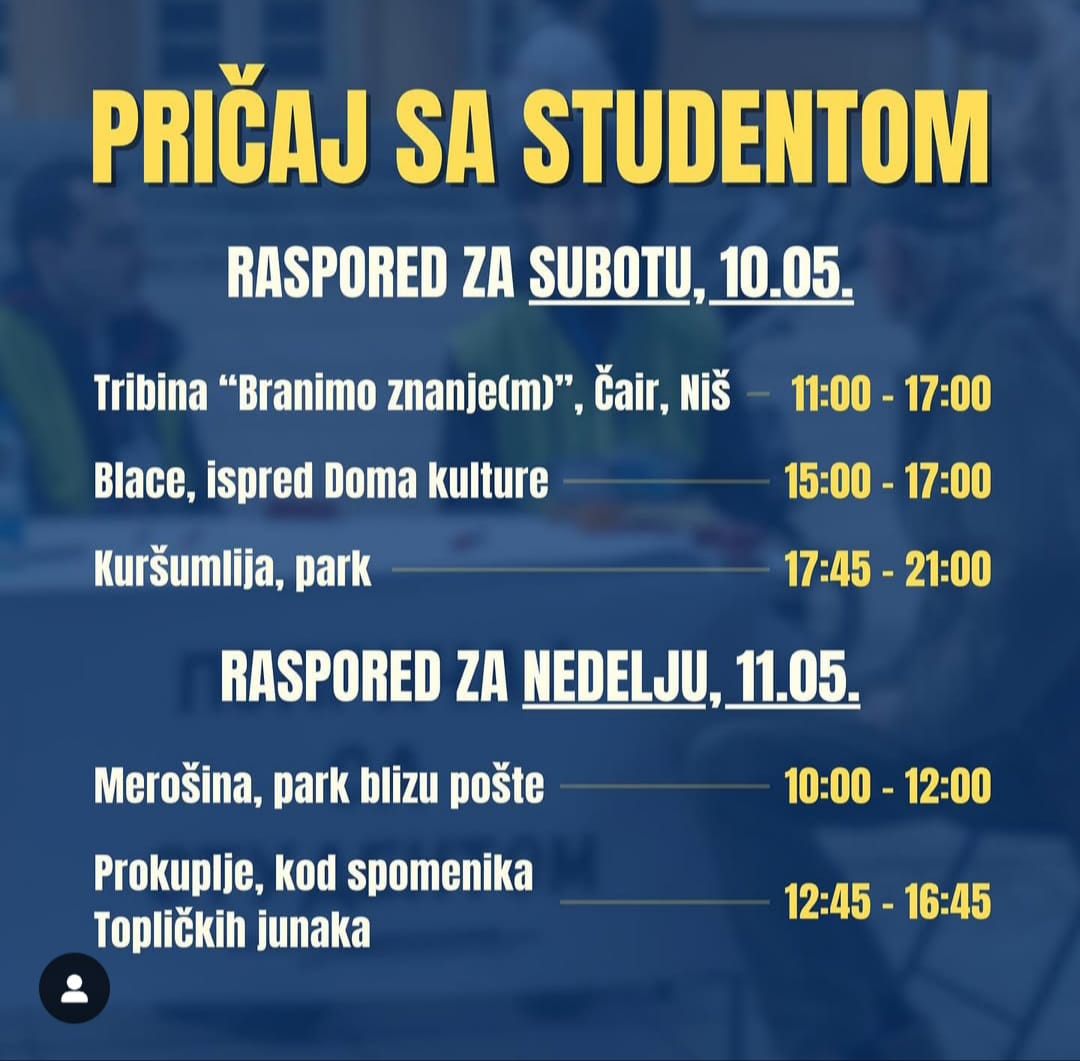Show tagged people on this post
Screen dimensions: 1080x1061
74,988
